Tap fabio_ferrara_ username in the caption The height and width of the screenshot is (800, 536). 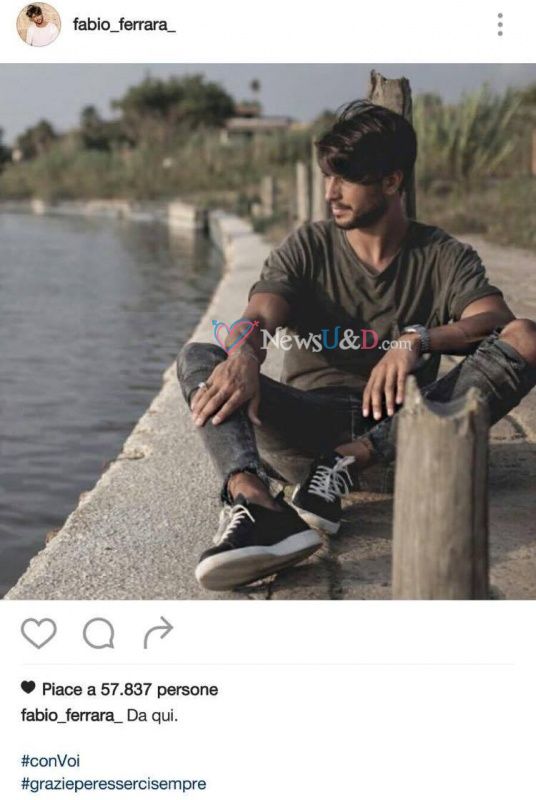(71, 715)
